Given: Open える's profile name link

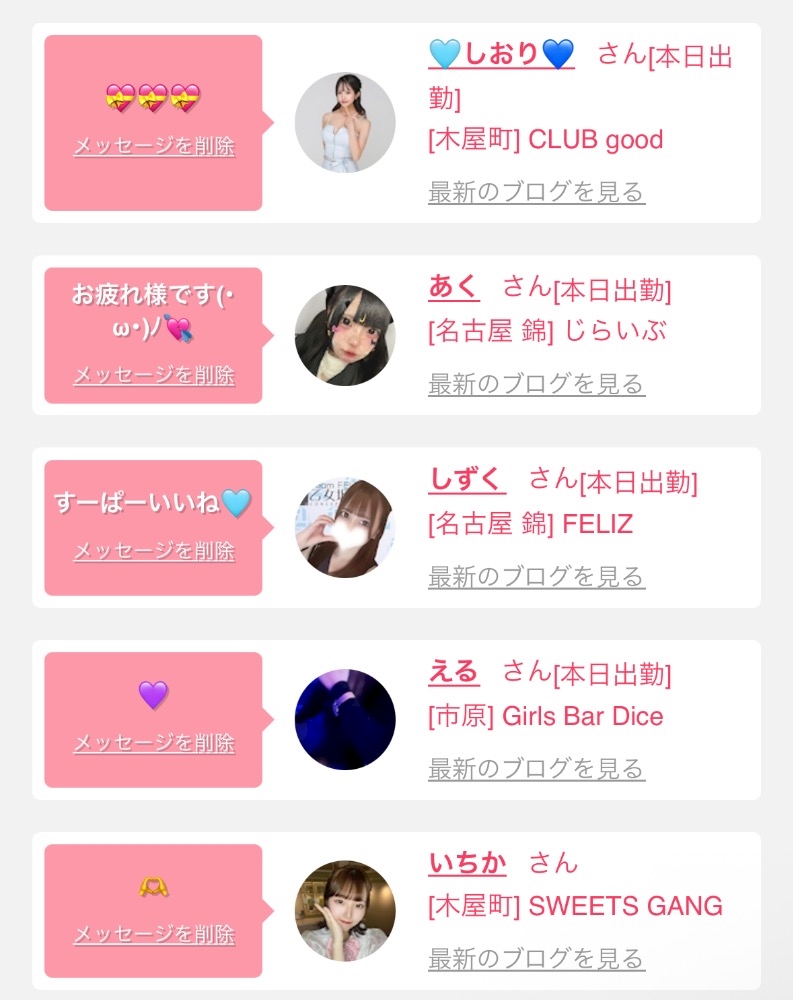Looking at the screenshot, I should (453, 672).
